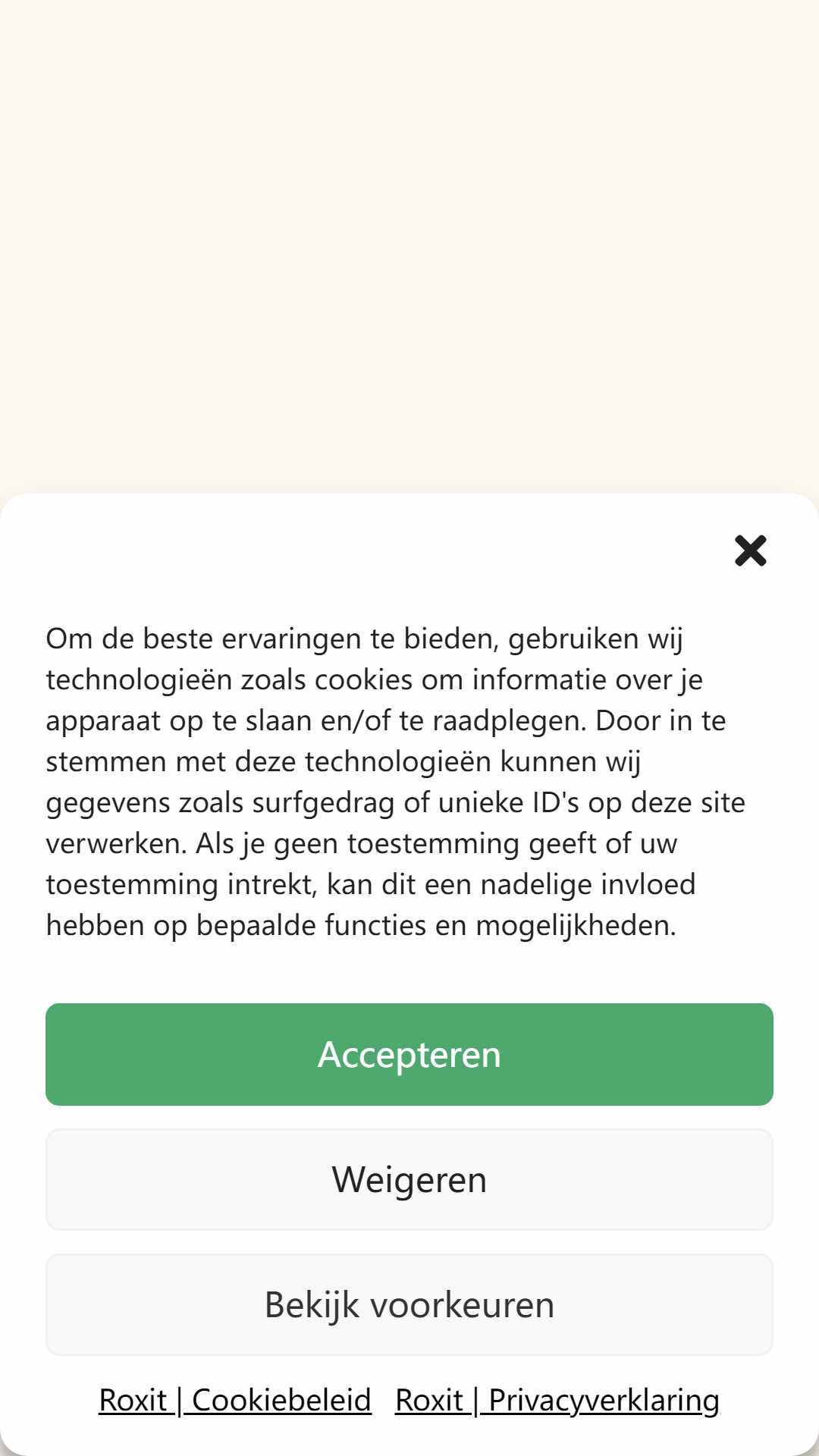Open the Roxit Cookiebeleid link
Screen dimensions: 819x1456
(x=235, y=1400)
